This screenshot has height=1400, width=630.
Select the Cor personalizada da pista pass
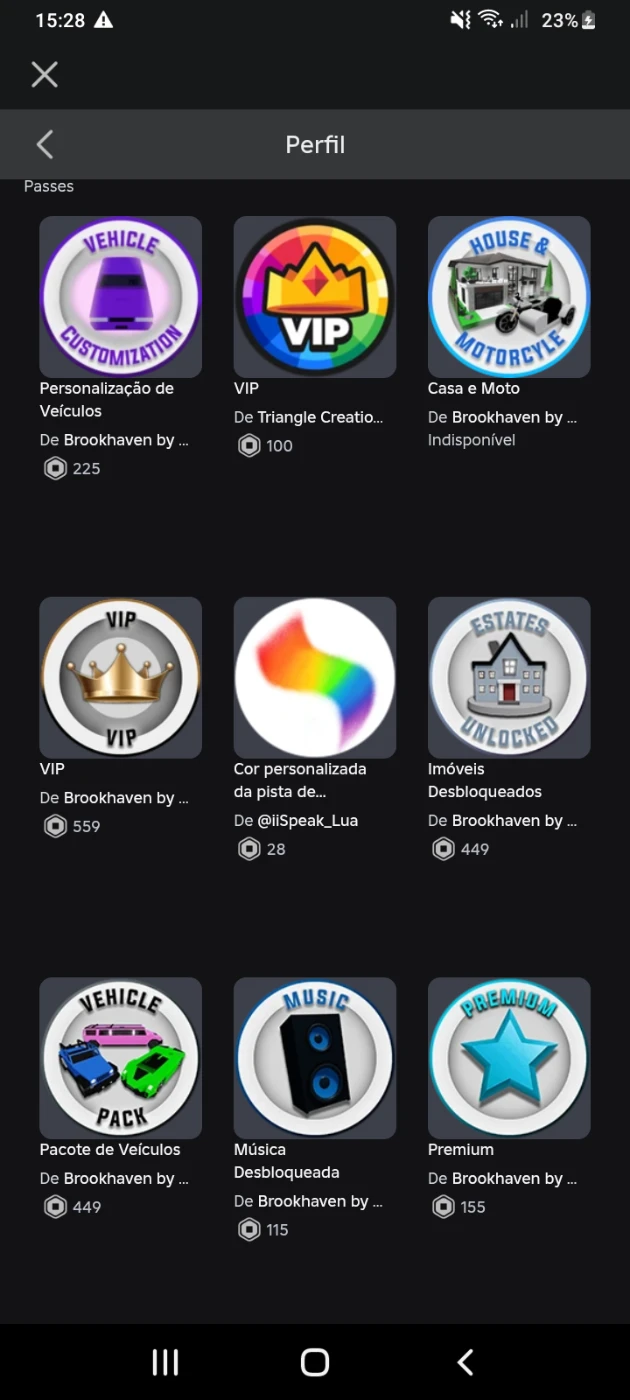(315, 677)
